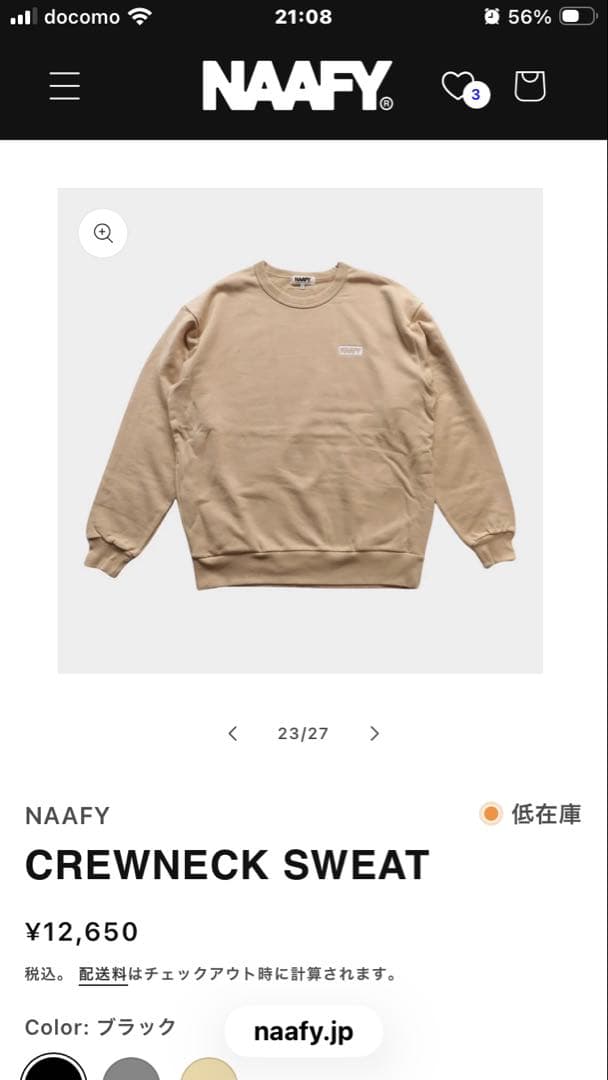The height and width of the screenshot is (1080, 608).
Task: Open the beige sweatshirt product image
Action: pyautogui.click(x=300, y=430)
